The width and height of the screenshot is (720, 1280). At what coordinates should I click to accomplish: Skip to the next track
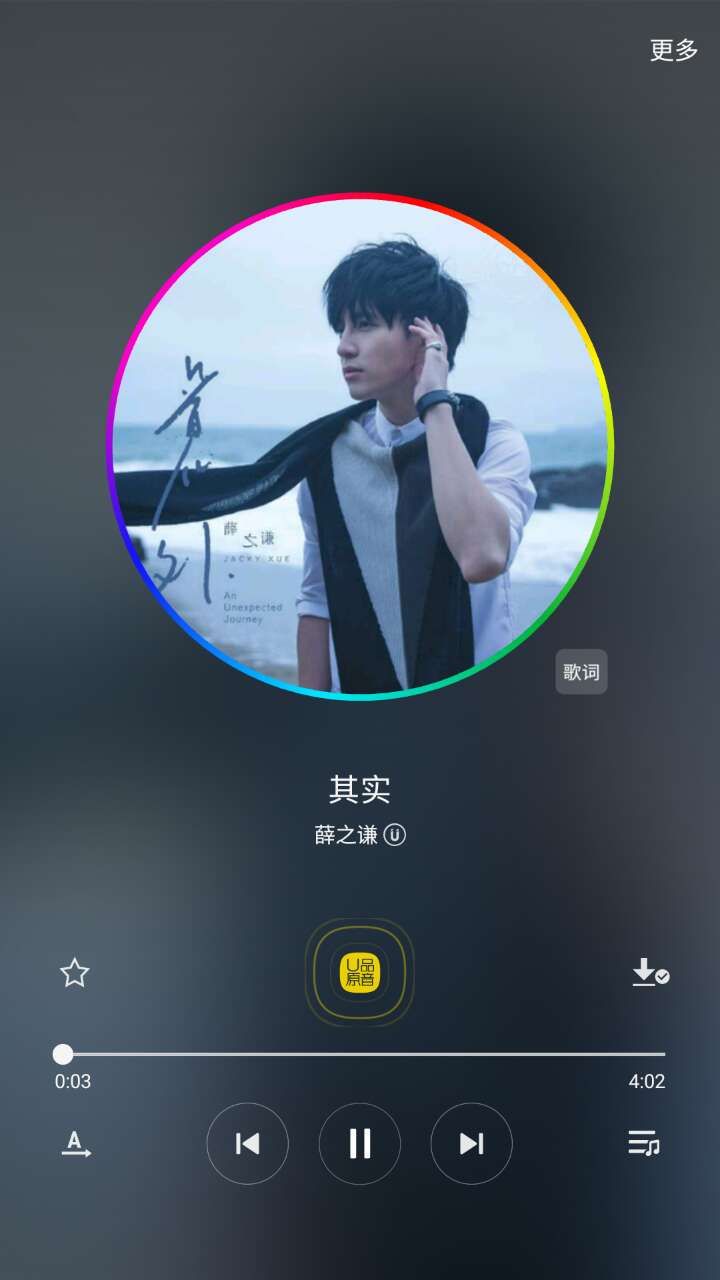click(x=471, y=1144)
